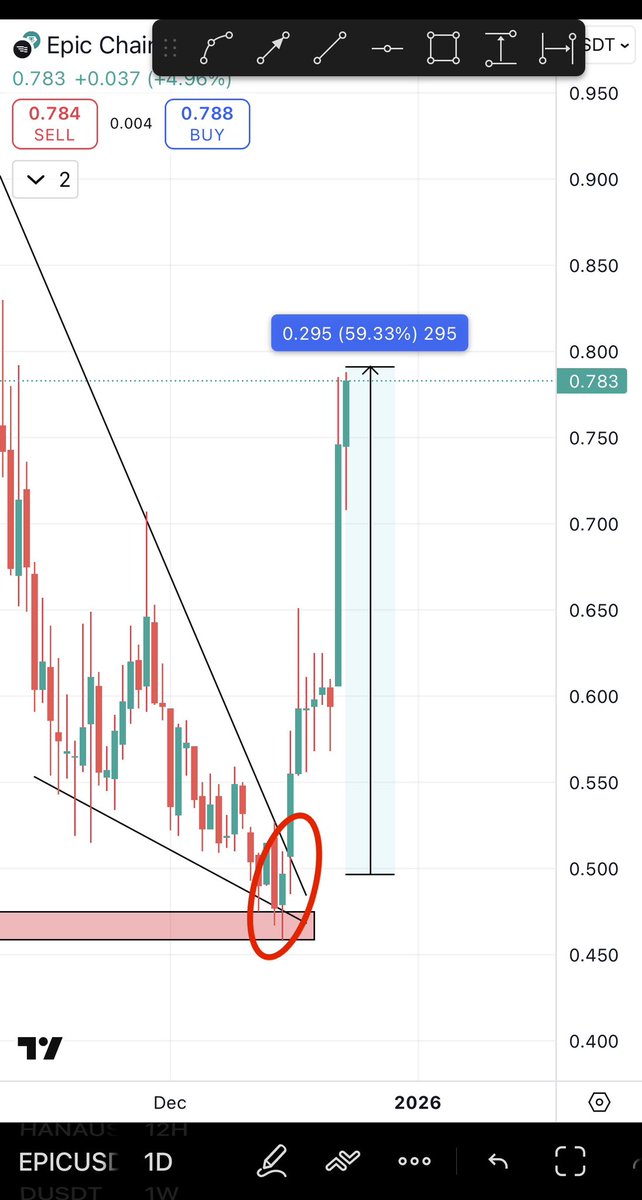
Task: Tap the BUY 0.788 button
Action: (207, 124)
